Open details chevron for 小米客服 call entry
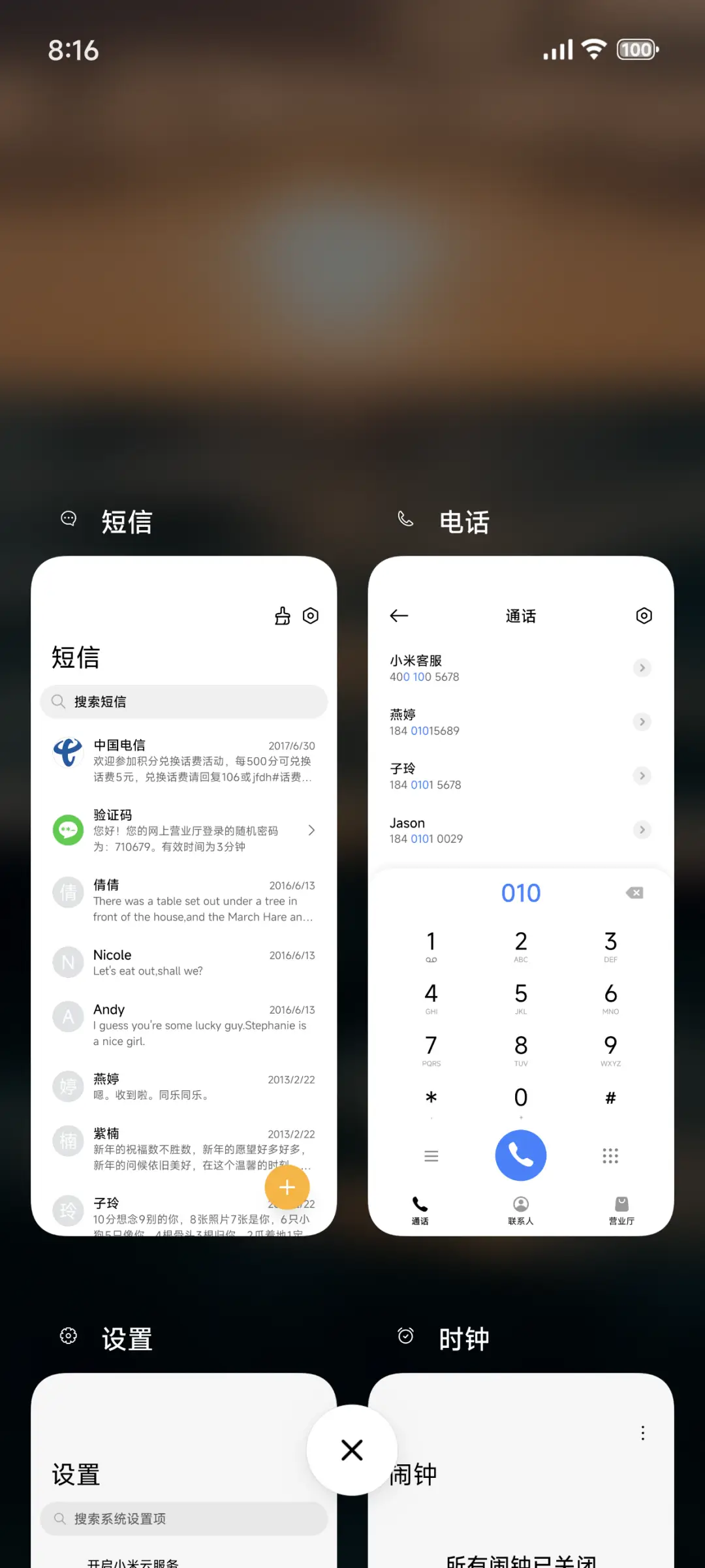Image resolution: width=705 pixels, height=1568 pixels. tap(642, 668)
